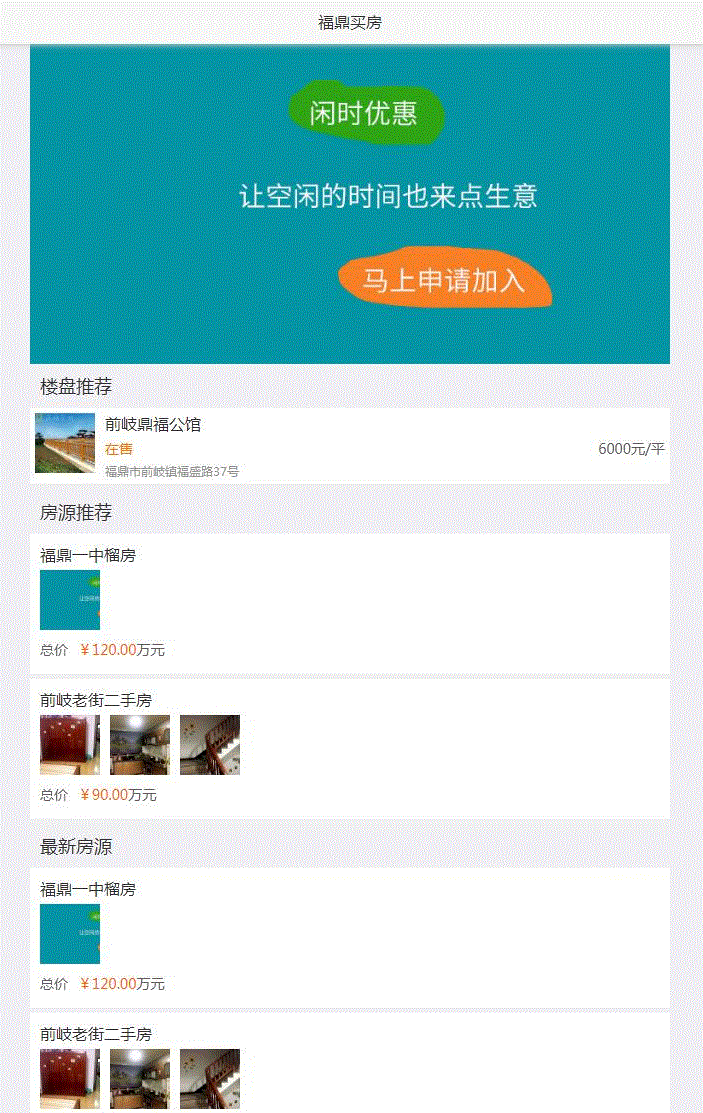Viewport: 703px width, 1113px height.
Task: Select 福鼎一中榴房 in the 最新房源 section
Action: pos(88,890)
